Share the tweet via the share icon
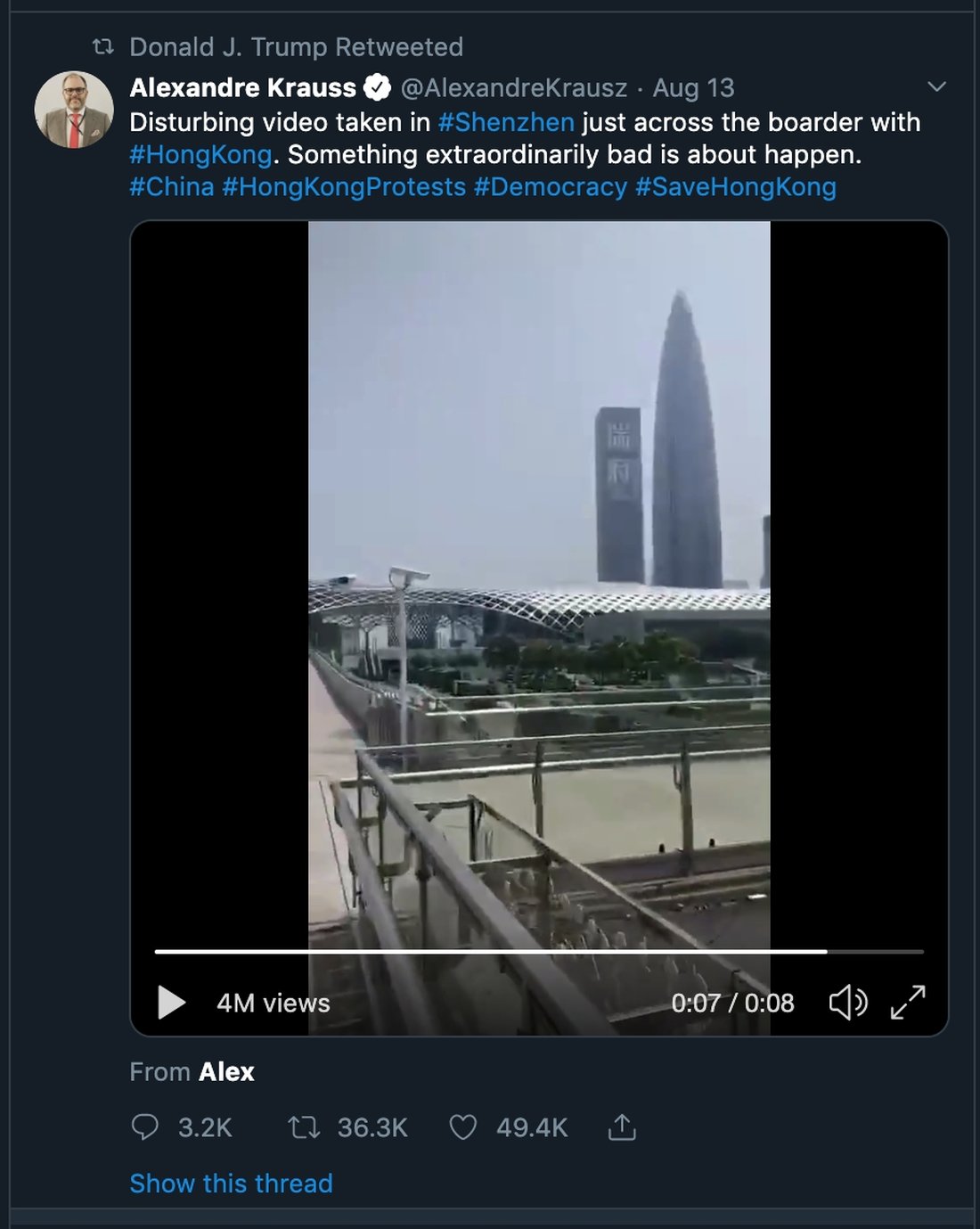This screenshot has height=1229, width=980. click(622, 1127)
